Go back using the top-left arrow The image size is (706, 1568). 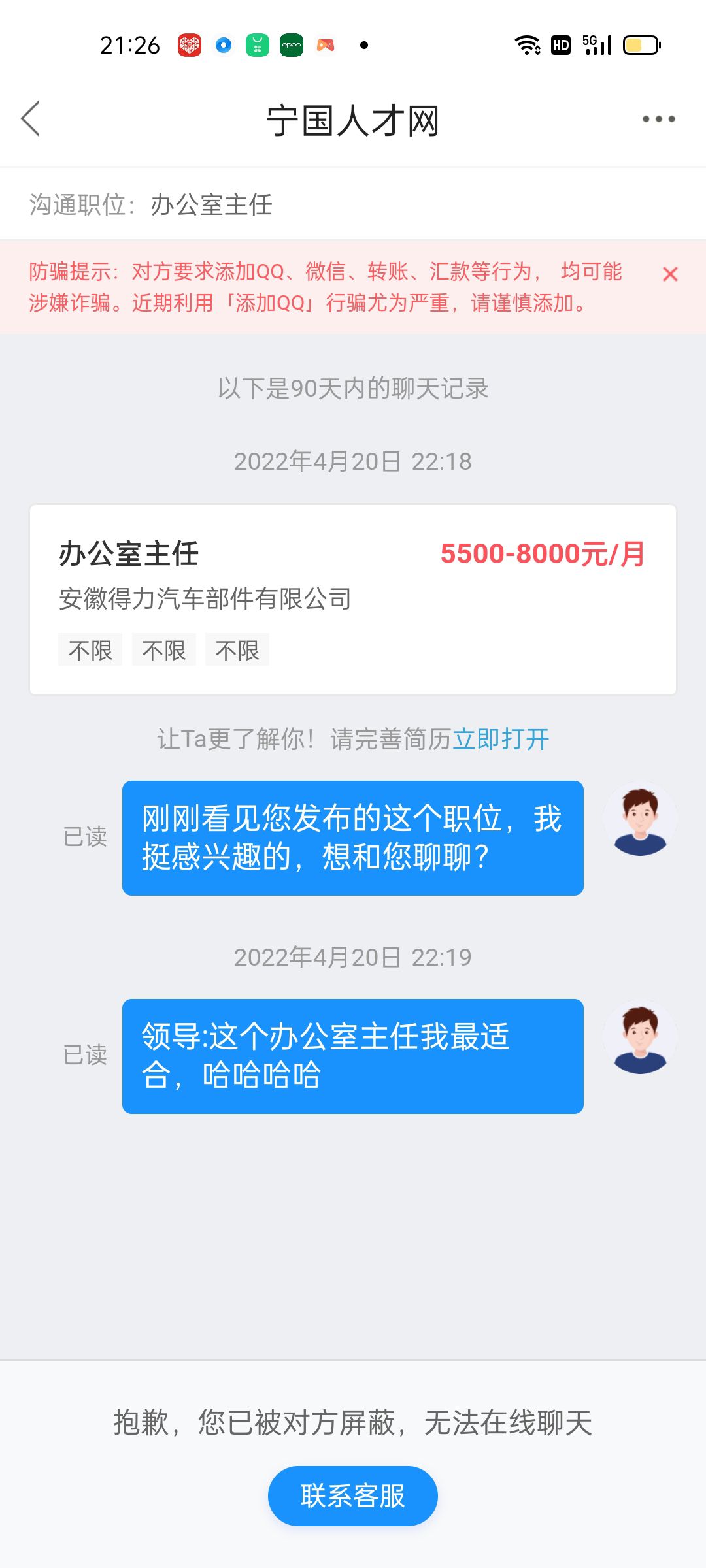31,119
